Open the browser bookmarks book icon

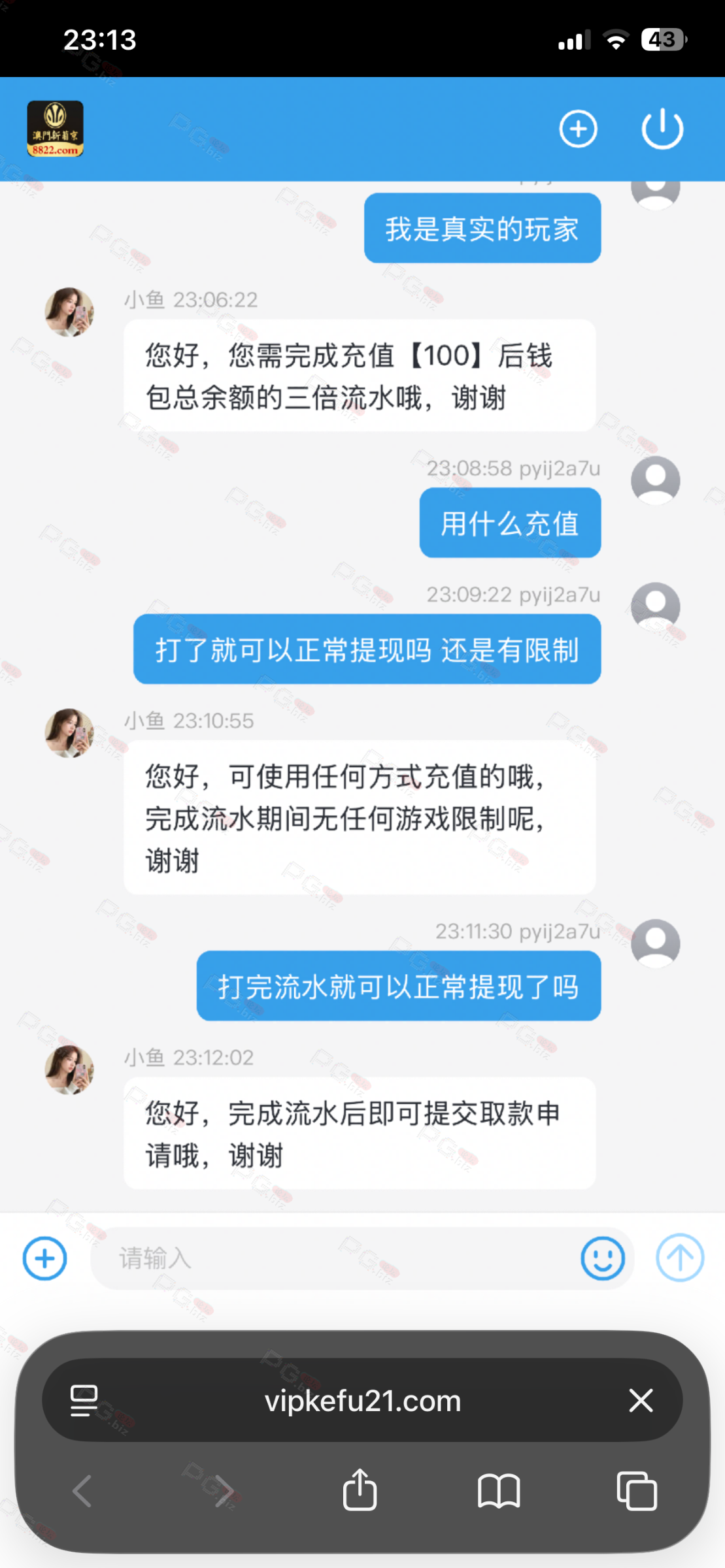tap(498, 1491)
